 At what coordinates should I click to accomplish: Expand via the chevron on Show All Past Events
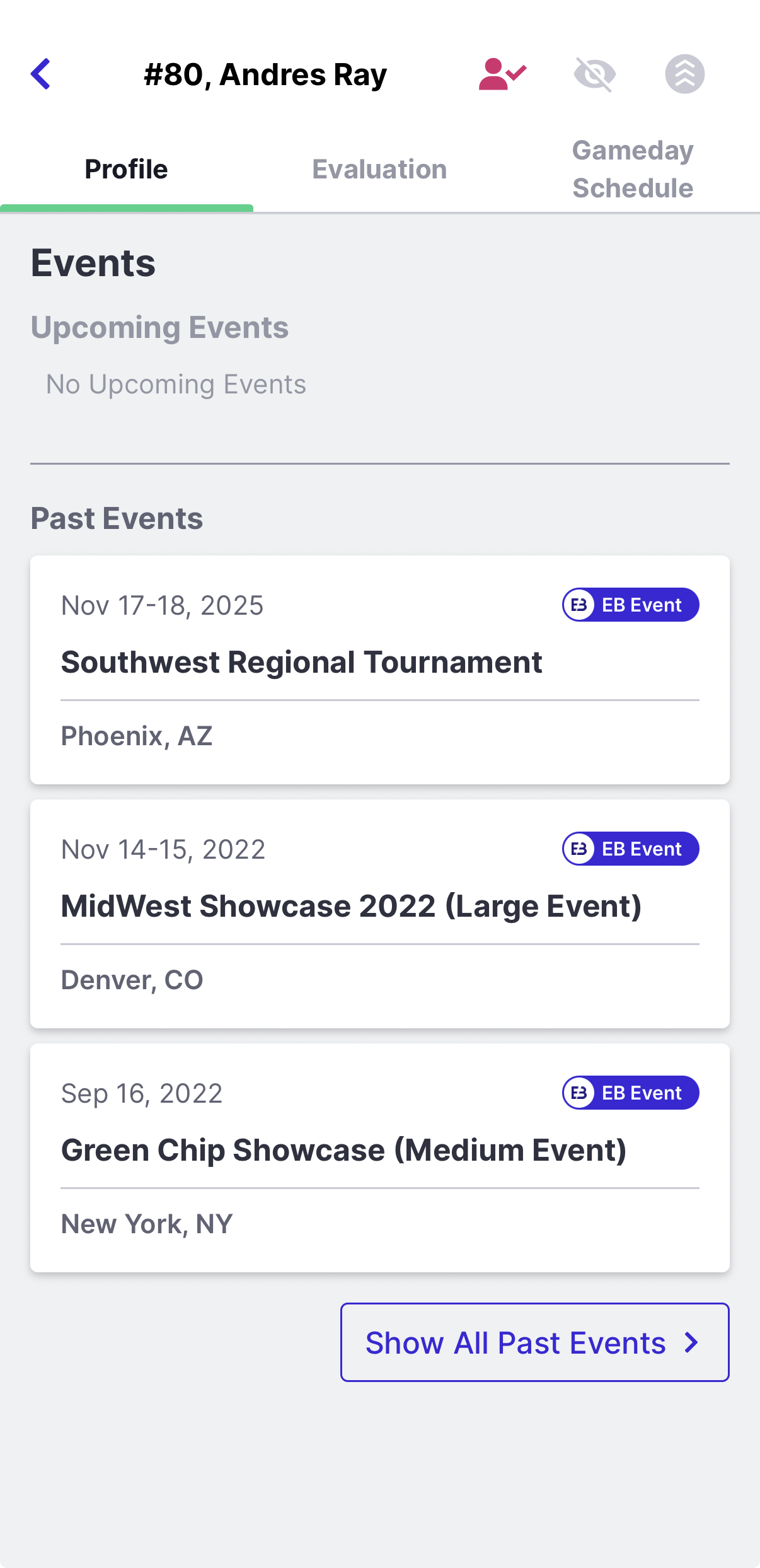pyautogui.click(x=691, y=1343)
